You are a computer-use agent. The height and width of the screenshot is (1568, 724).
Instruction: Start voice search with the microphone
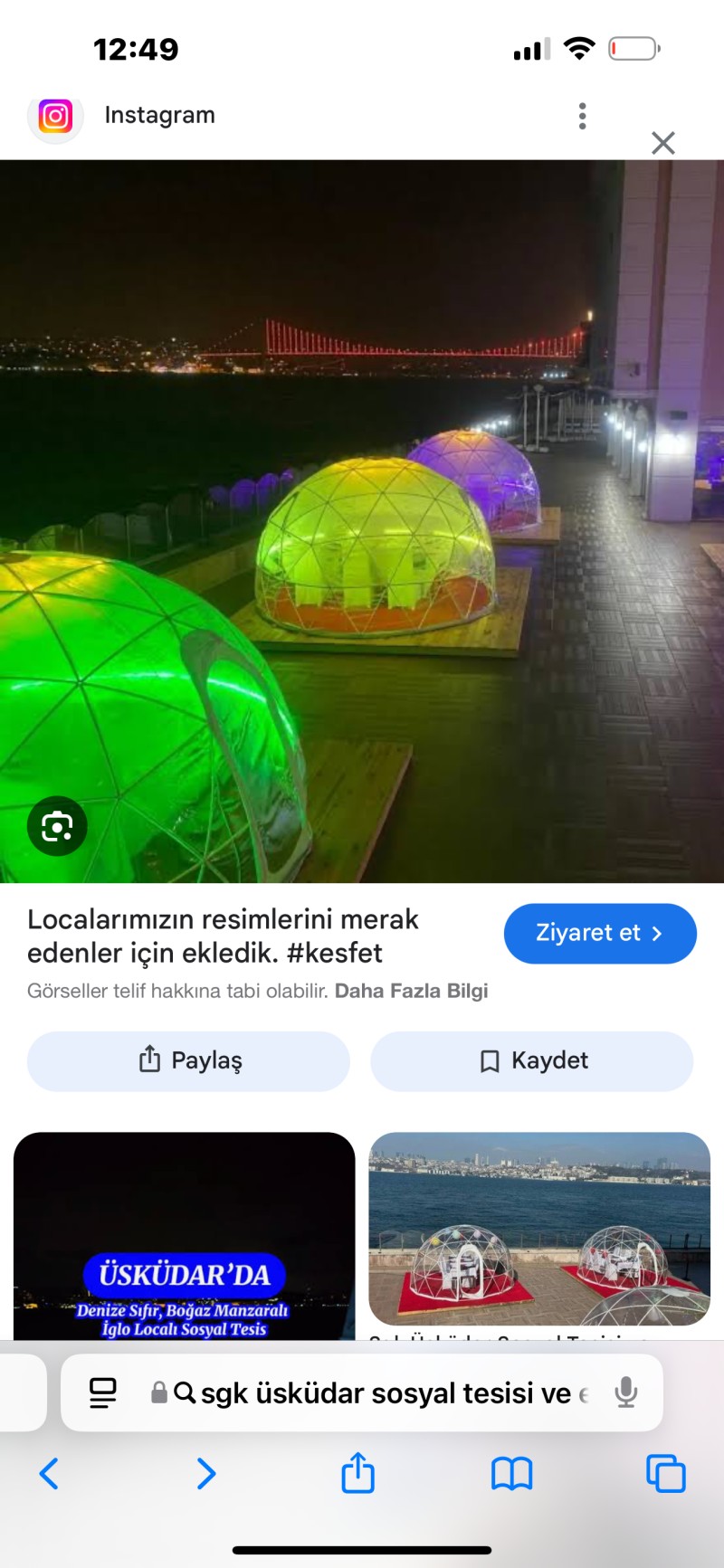pos(625,1393)
